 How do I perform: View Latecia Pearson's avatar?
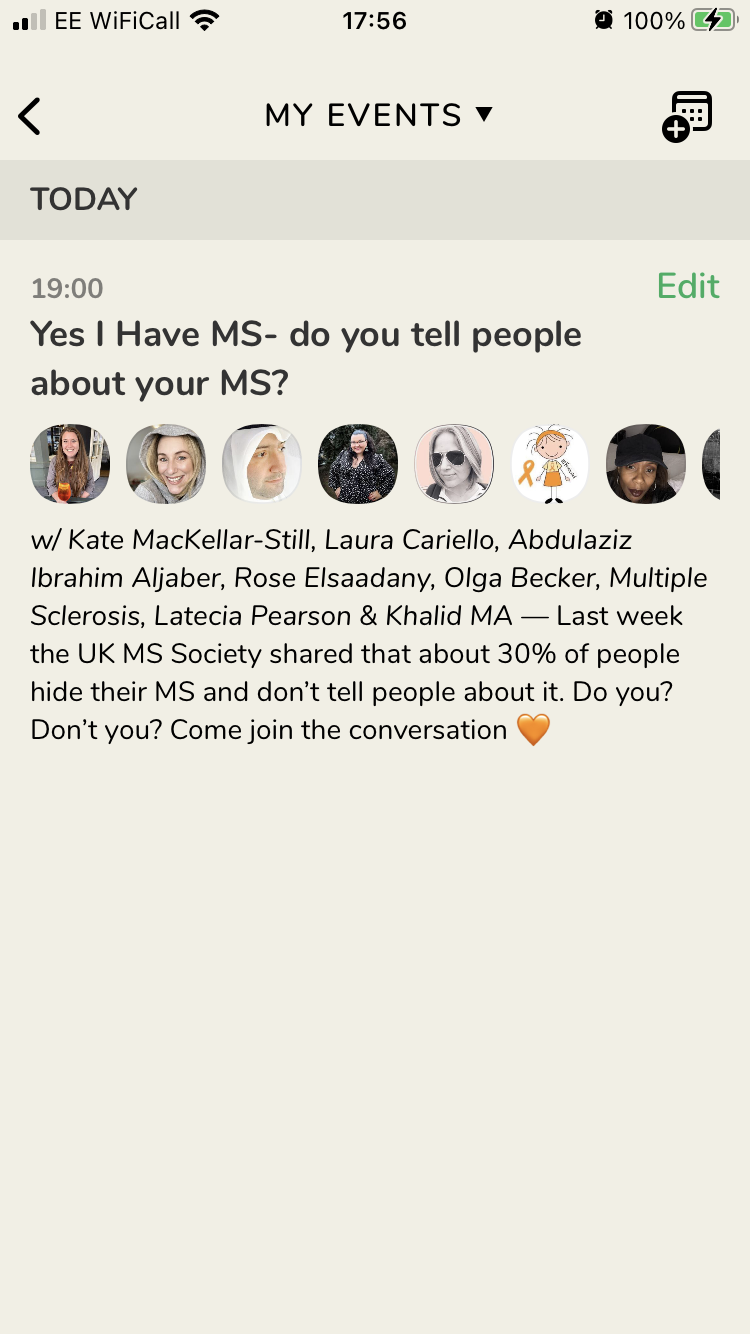[x=646, y=463]
